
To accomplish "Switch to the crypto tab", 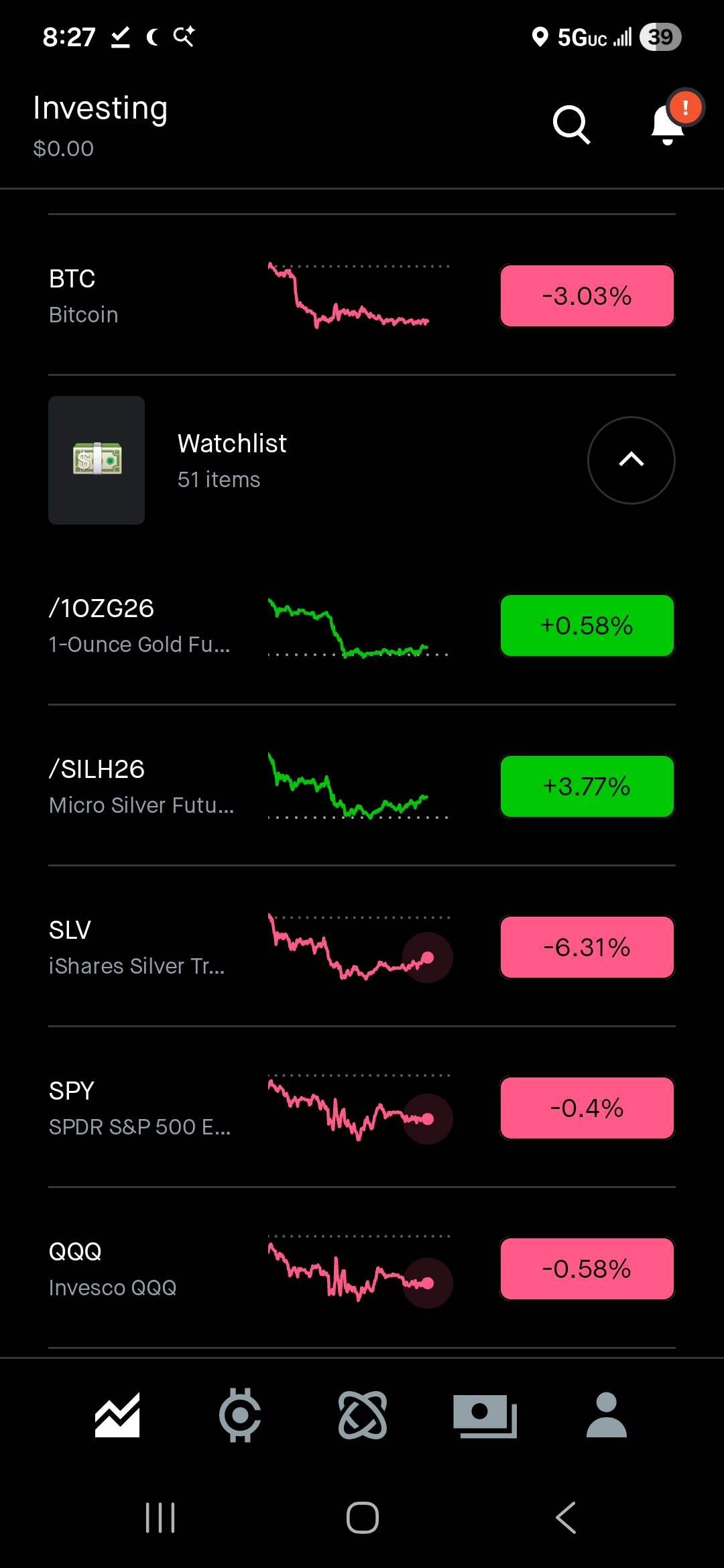I will click(x=240, y=1415).
